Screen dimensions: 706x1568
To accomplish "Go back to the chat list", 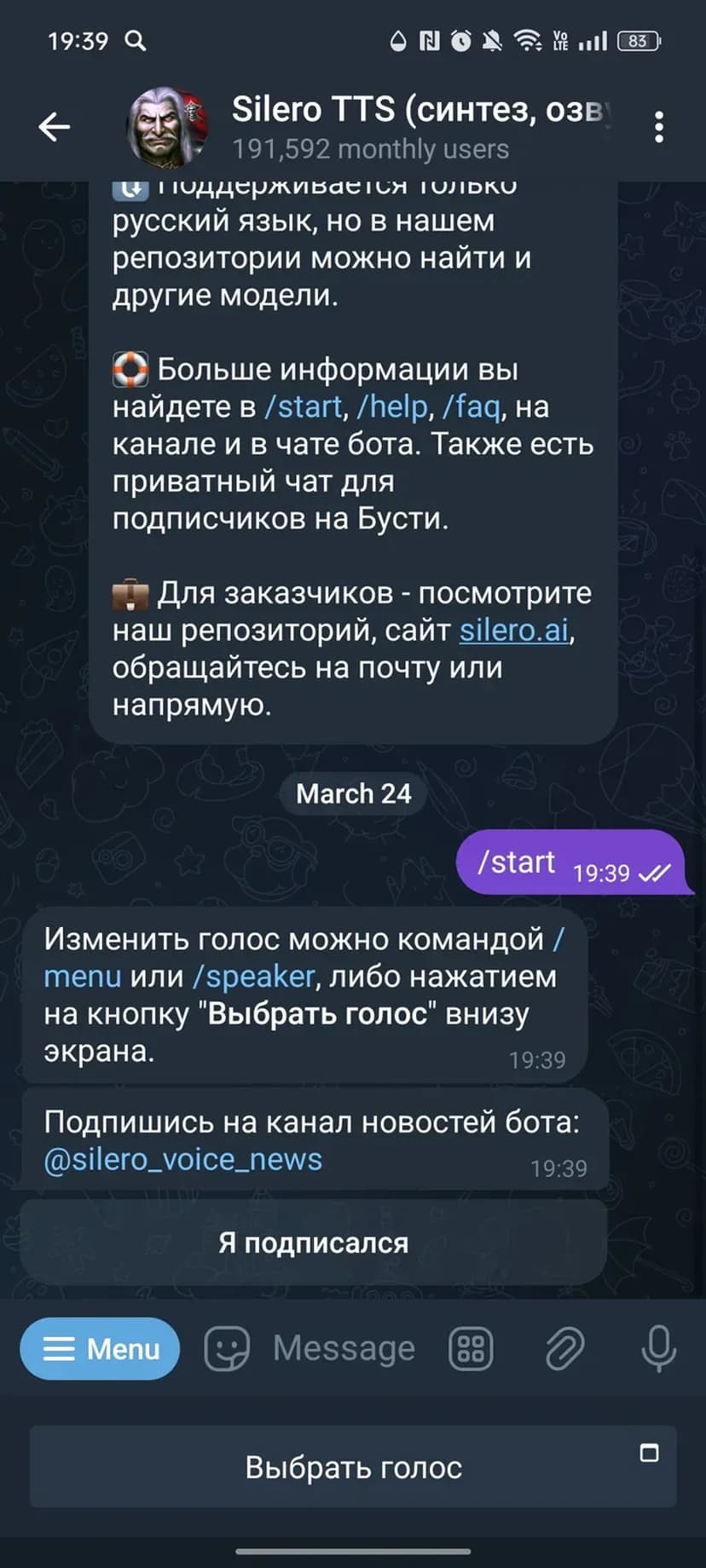I will pyautogui.click(x=54, y=128).
